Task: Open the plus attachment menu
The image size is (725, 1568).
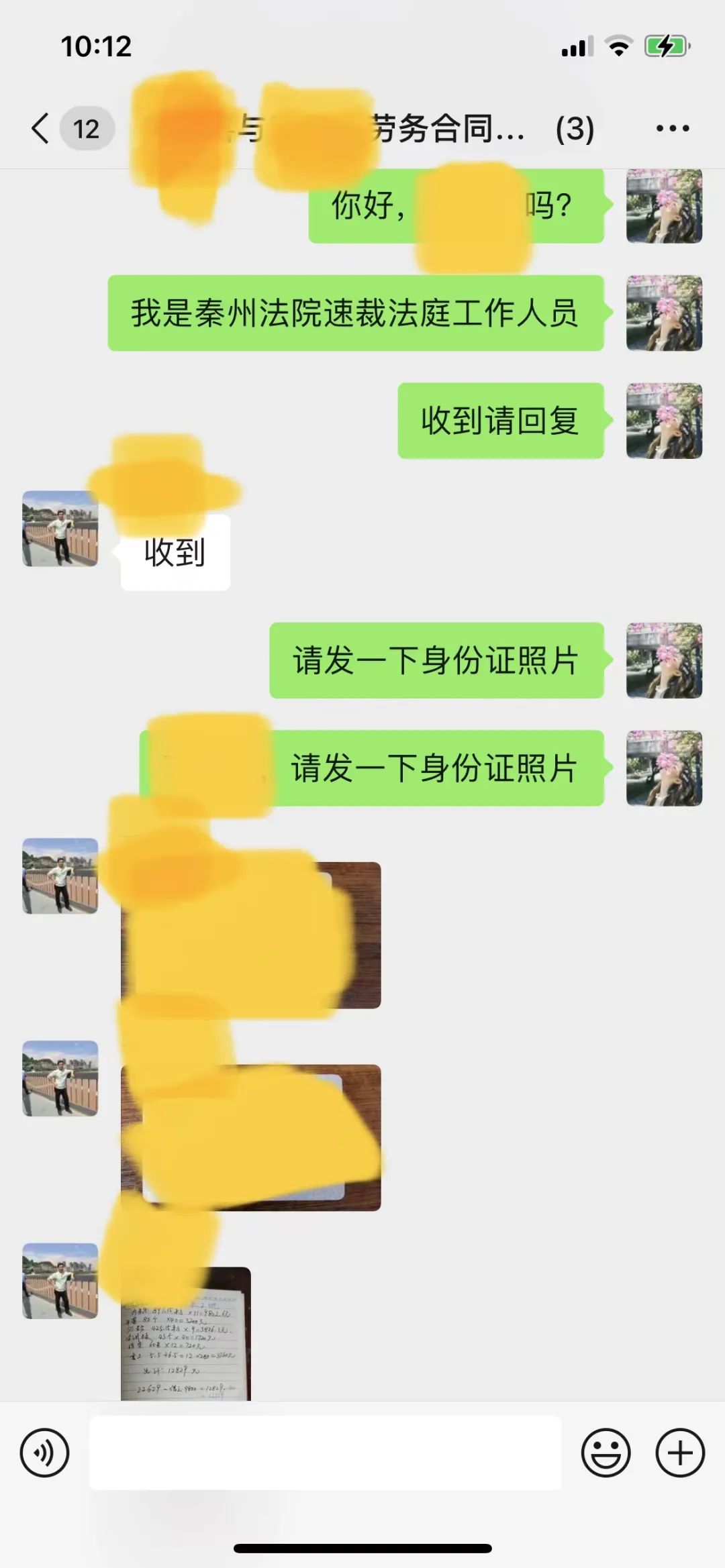Action: [679, 1453]
